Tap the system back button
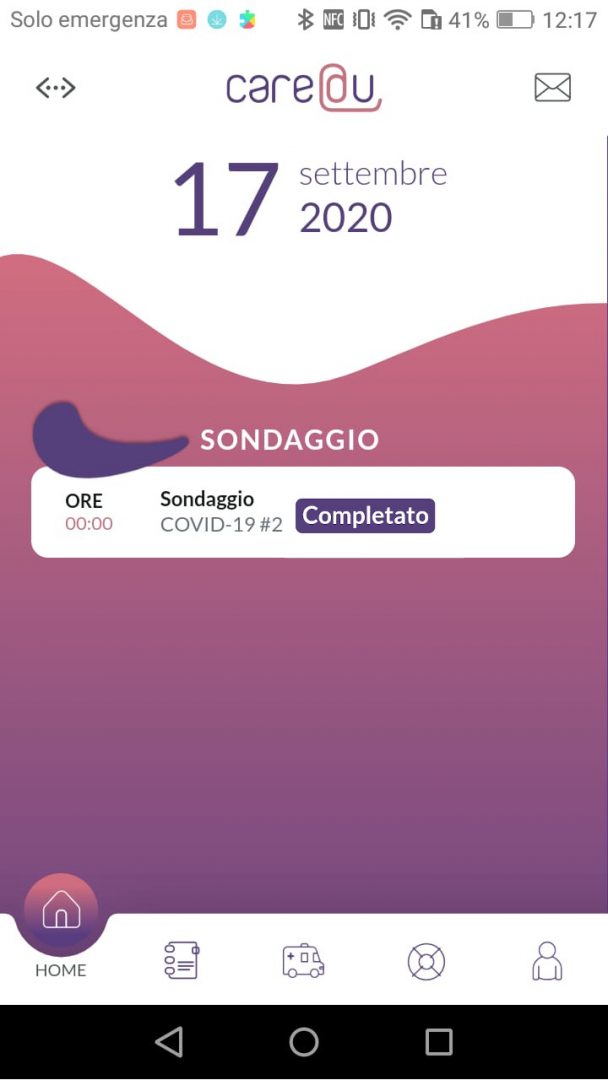 (169, 1041)
